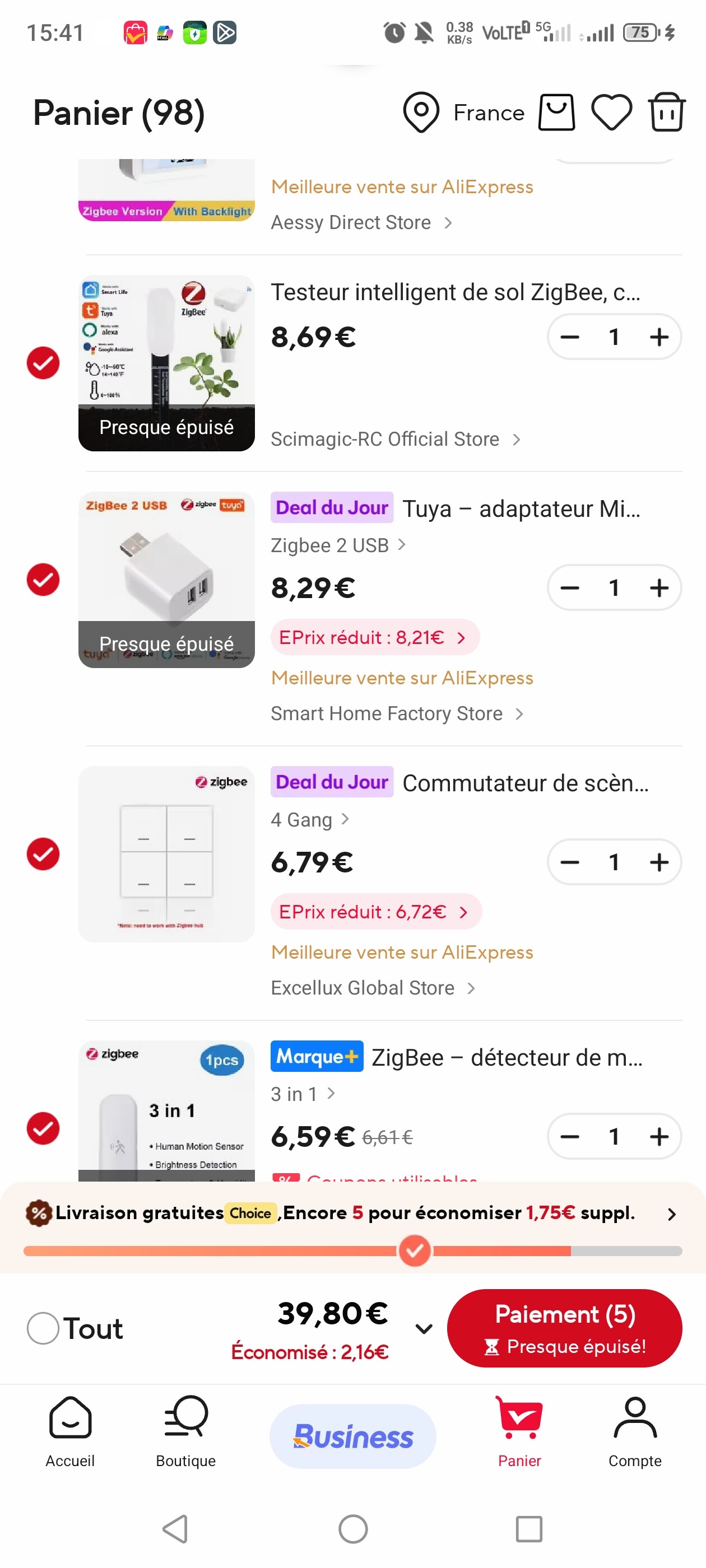Open the Compte tab

point(635,1430)
